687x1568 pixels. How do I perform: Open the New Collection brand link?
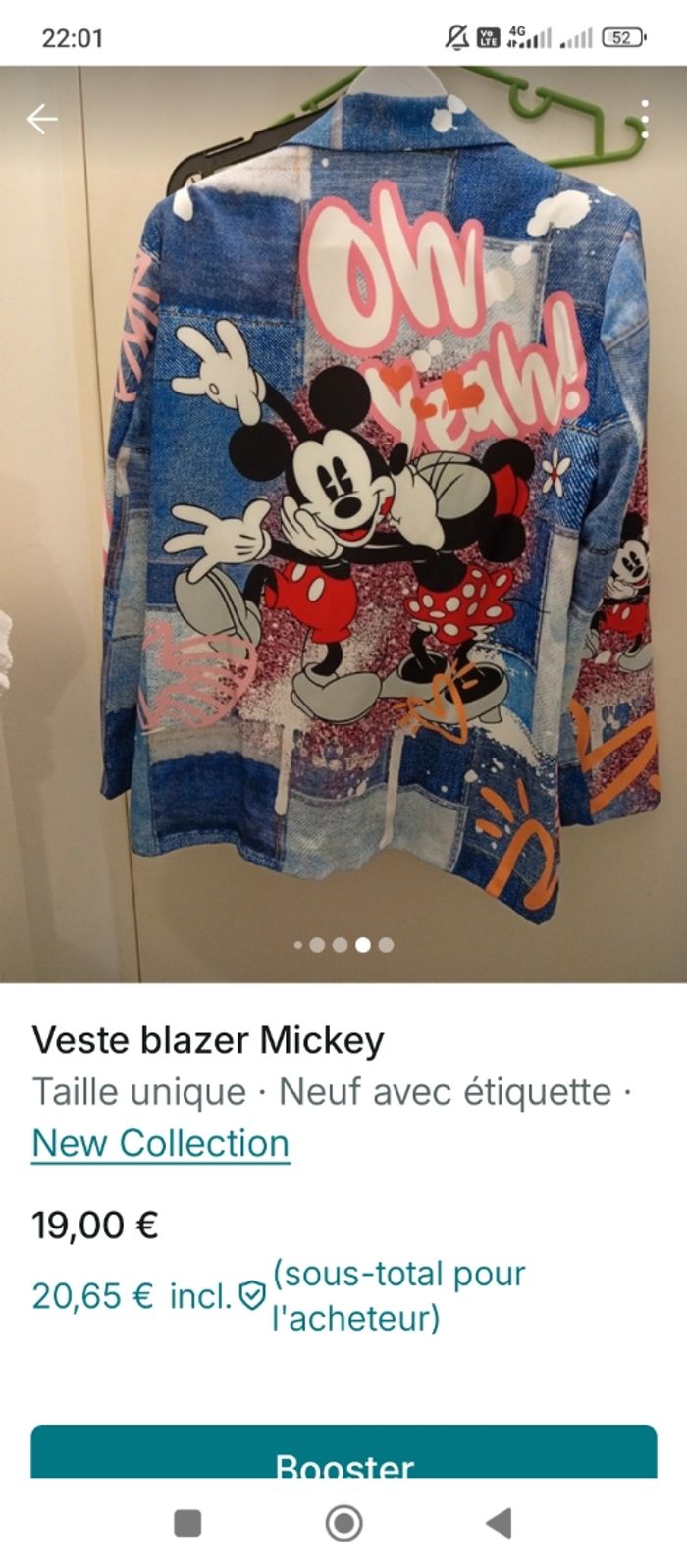(x=161, y=1143)
